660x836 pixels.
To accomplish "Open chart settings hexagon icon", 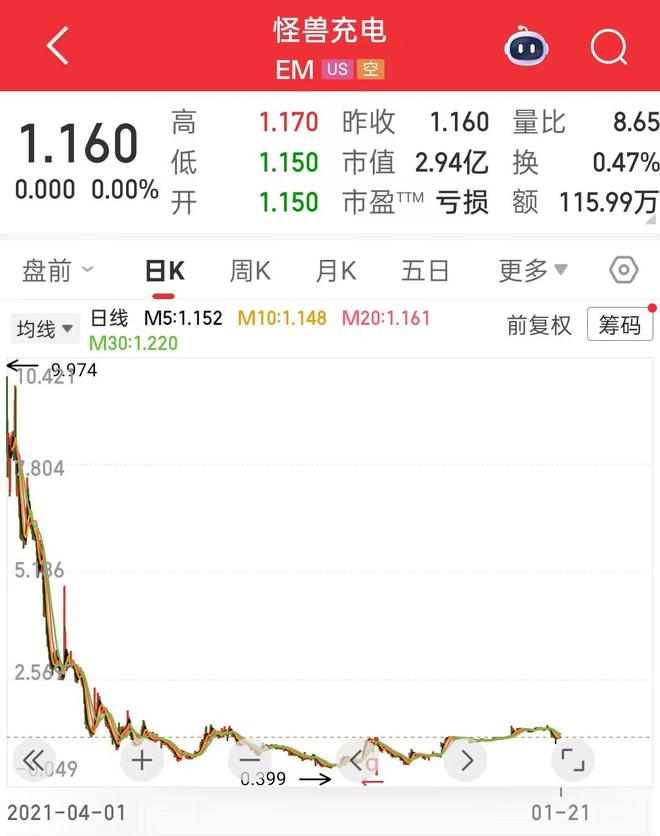I will pos(623,270).
